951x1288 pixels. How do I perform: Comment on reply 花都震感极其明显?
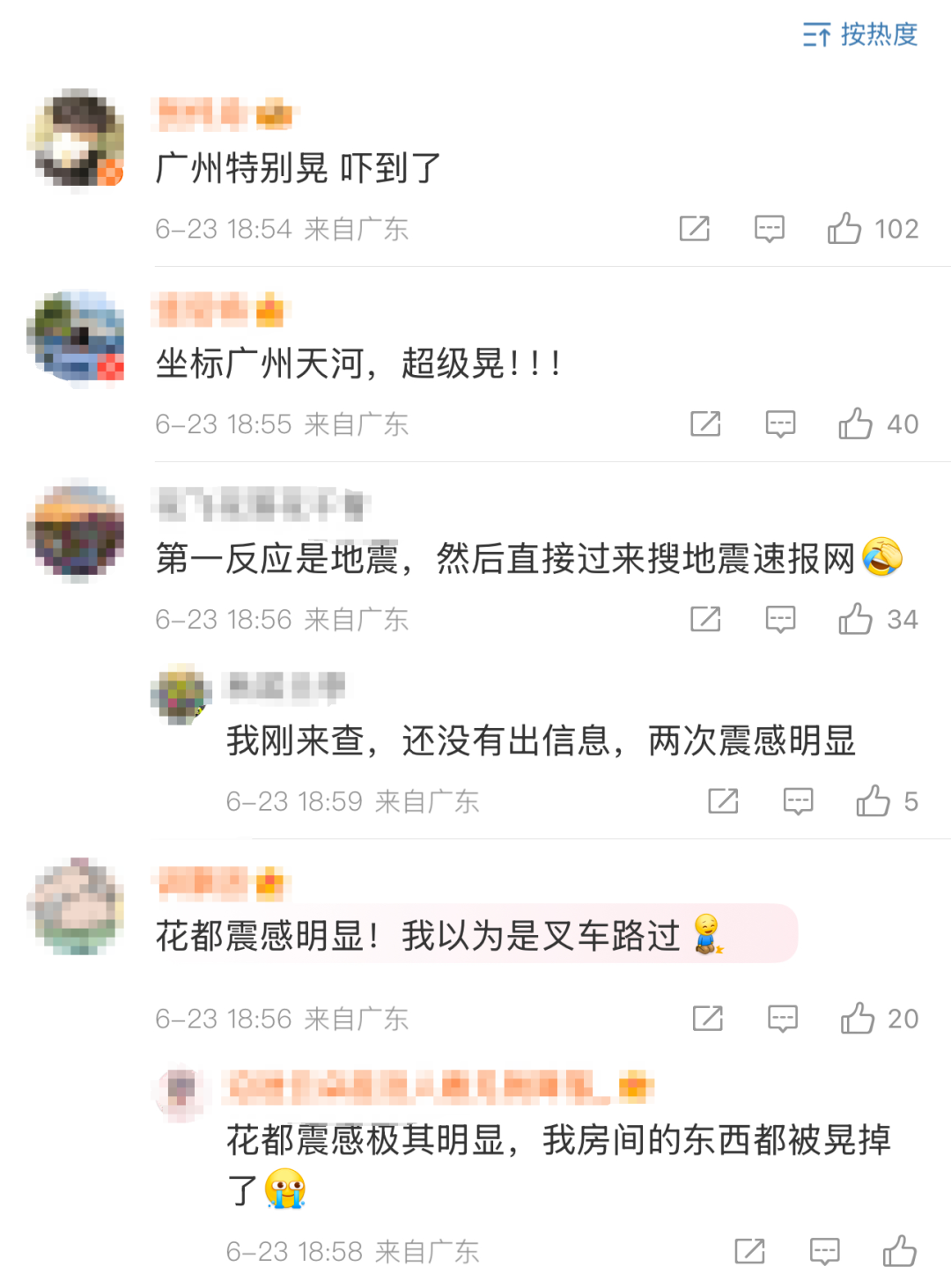click(x=824, y=1251)
